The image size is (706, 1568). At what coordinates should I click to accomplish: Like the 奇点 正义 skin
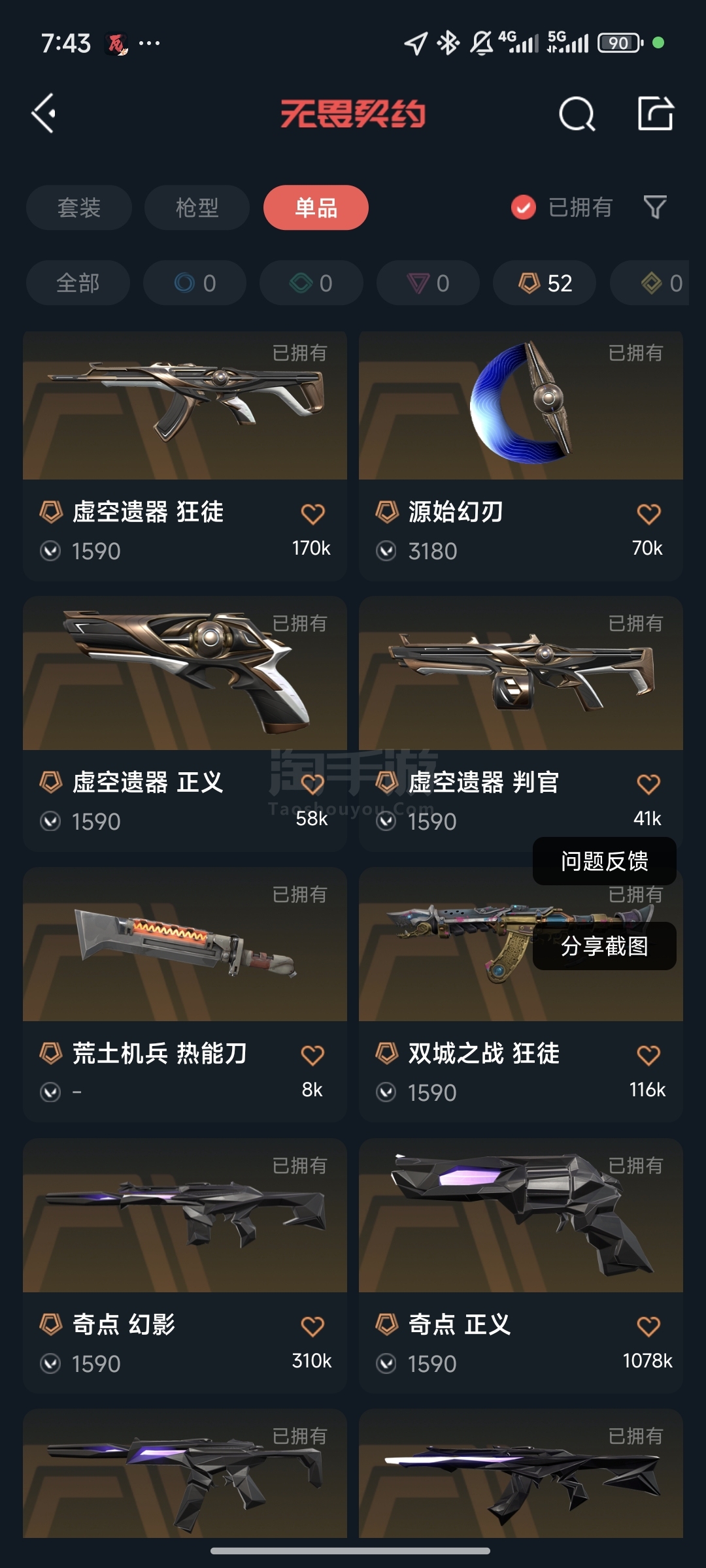(648, 1326)
